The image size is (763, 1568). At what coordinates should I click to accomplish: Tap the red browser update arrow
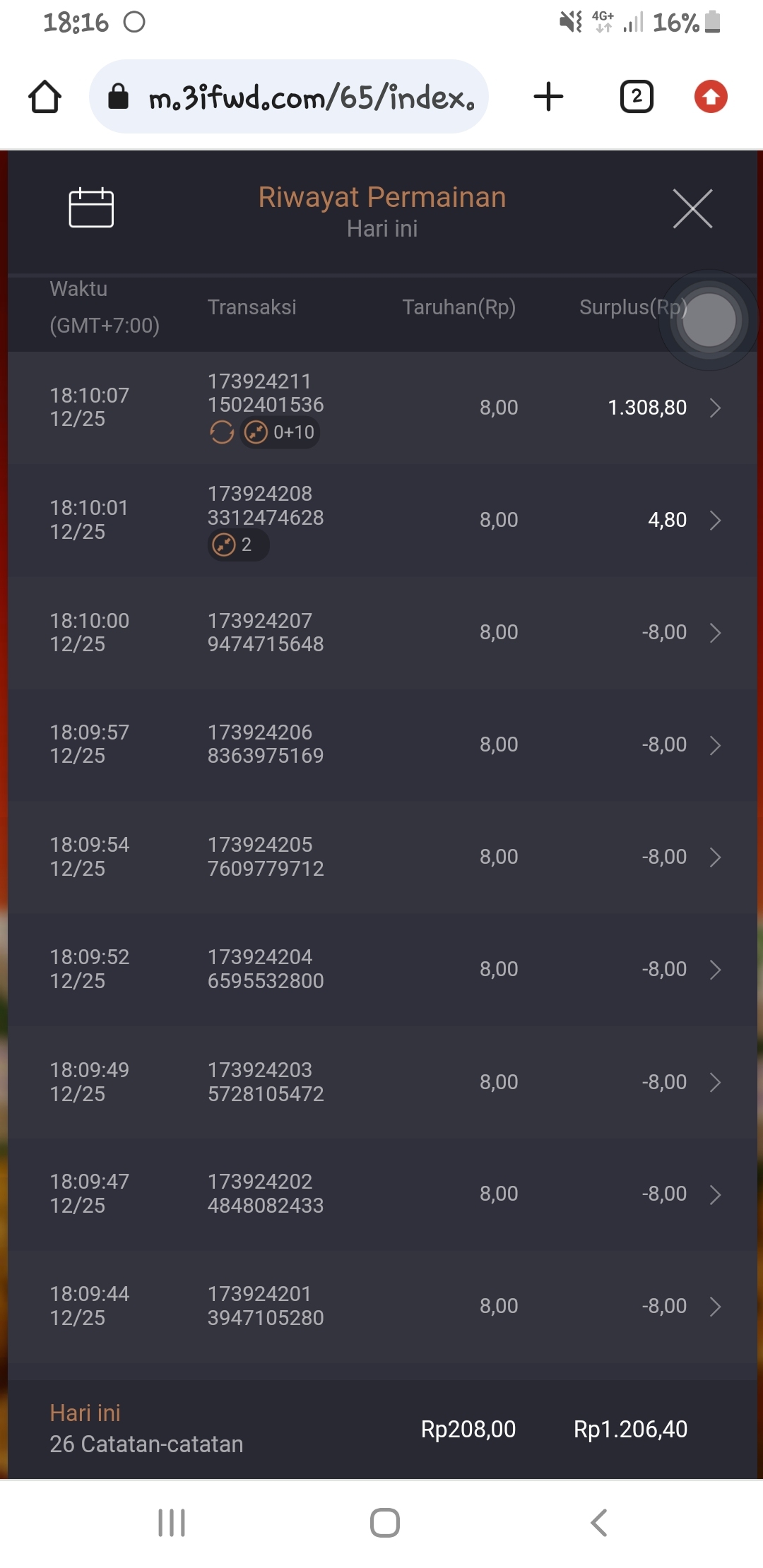[711, 97]
